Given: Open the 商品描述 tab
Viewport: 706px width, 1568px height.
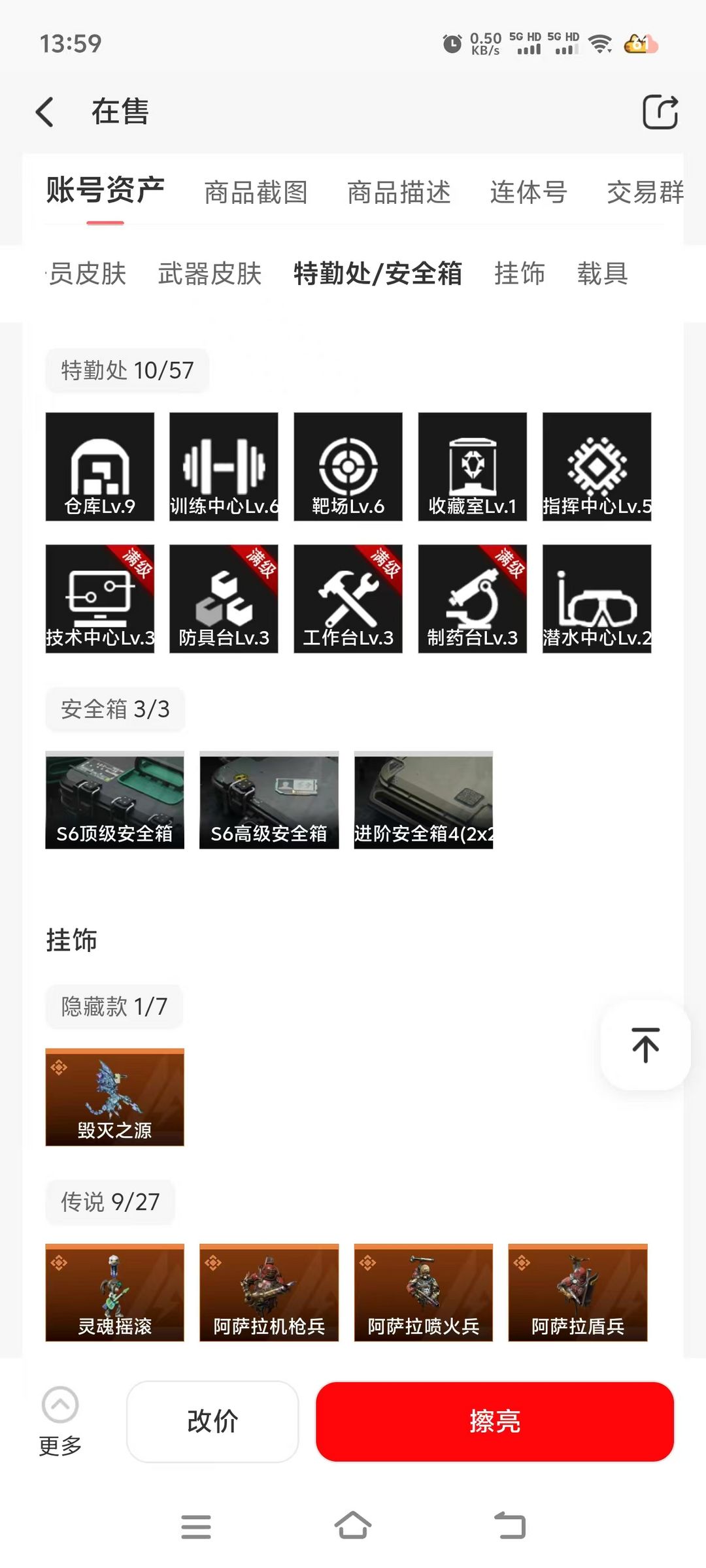Looking at the screenshot, I should [x=399, y=193].
